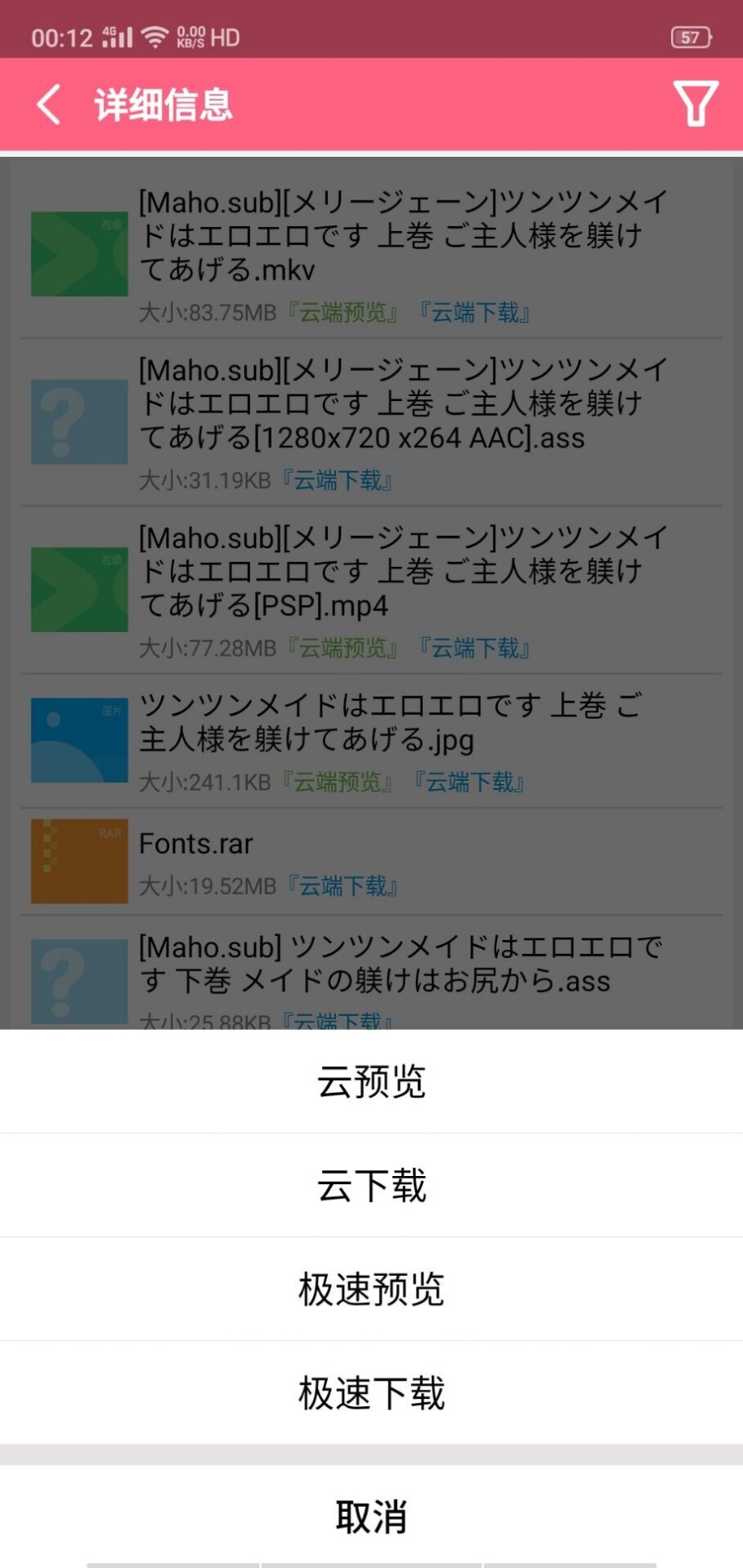743x1568 pixels.
Task: Tap 取消 to dismiss the action sheet
Action: click(371, 1516)
